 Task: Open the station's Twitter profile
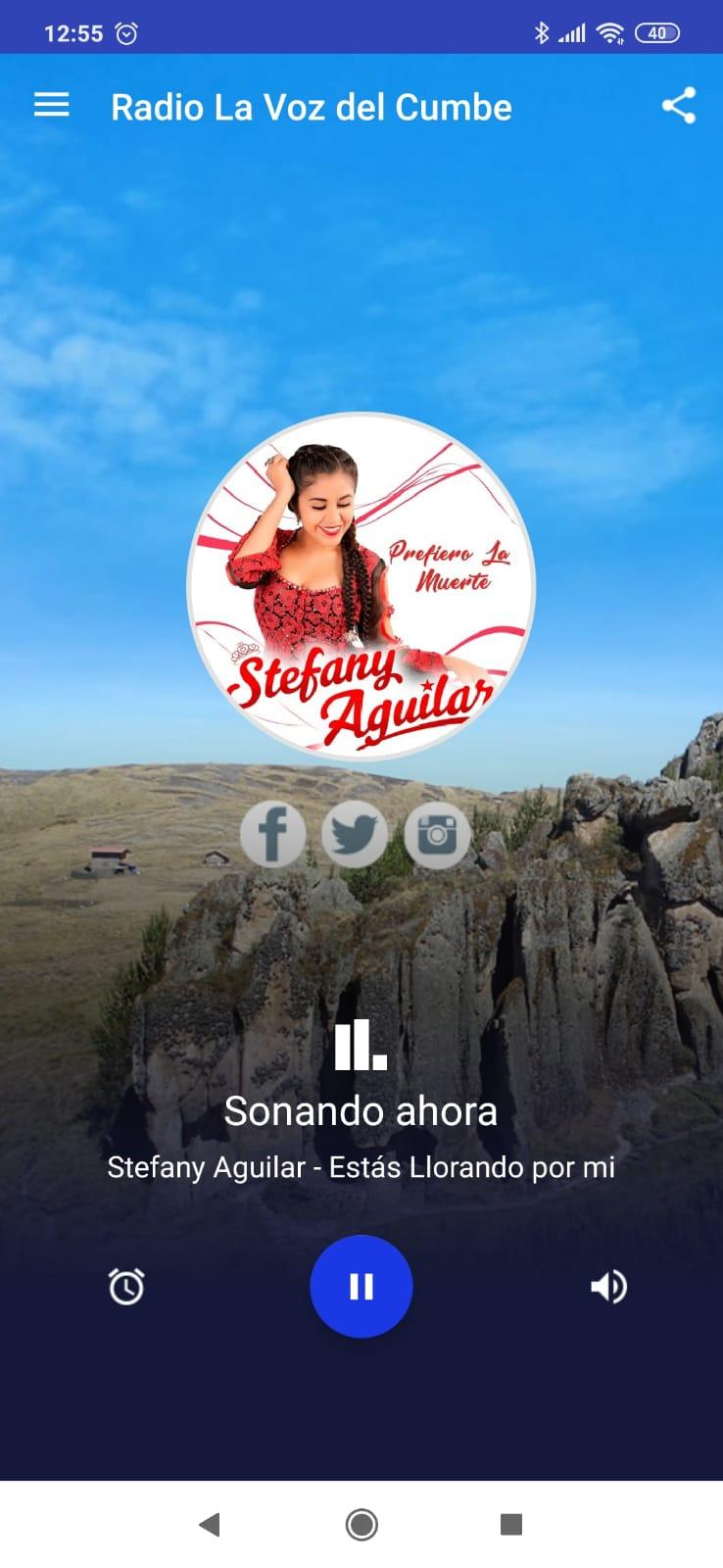(355, 834)
